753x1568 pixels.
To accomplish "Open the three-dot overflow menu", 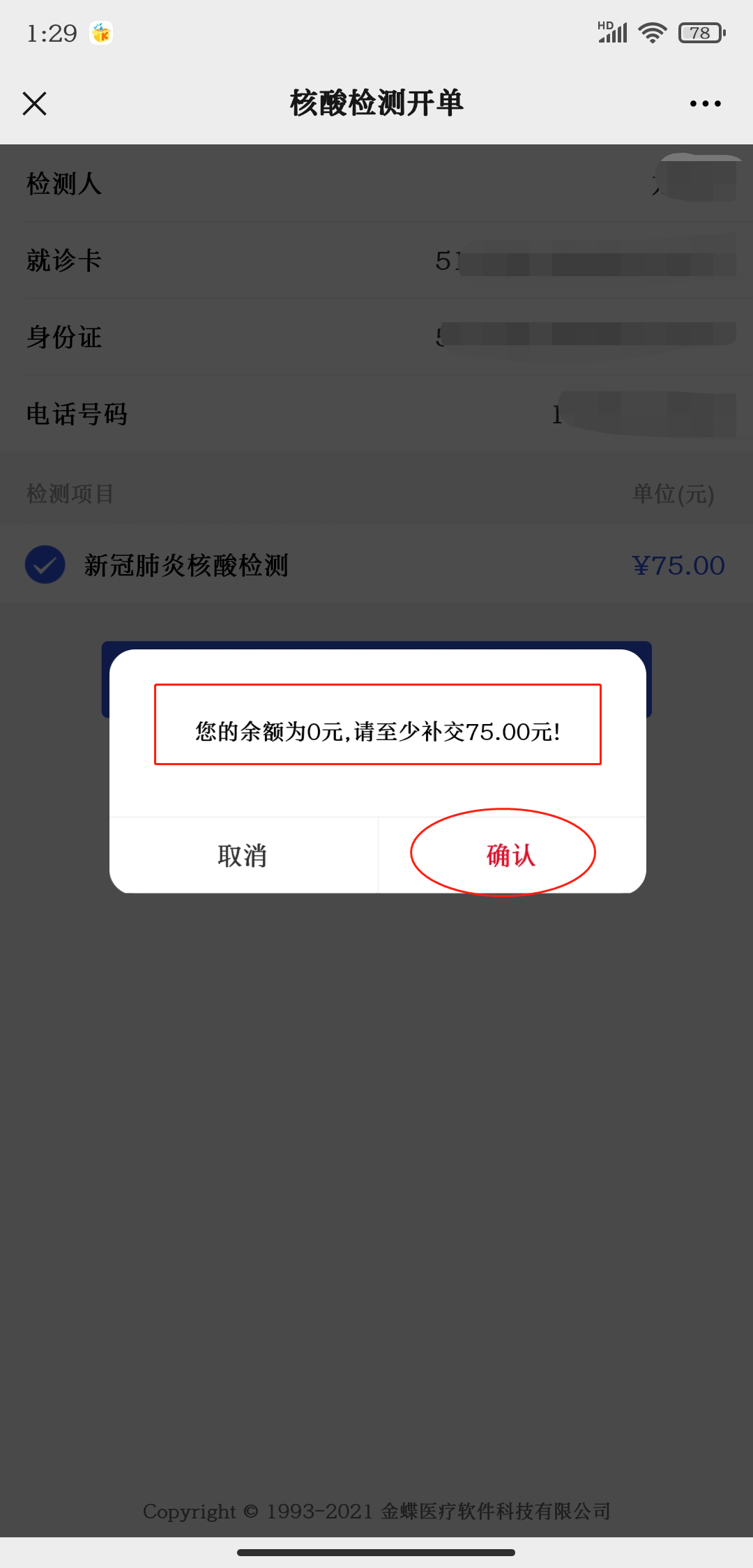I will coord(705,103).
